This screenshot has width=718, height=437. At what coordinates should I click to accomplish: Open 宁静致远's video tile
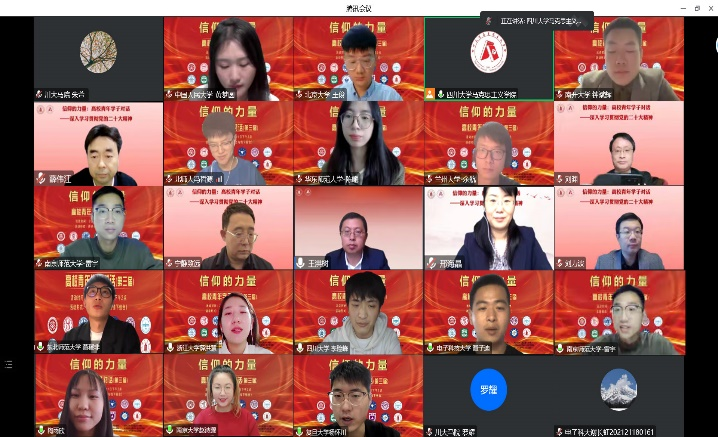(228, 228)
